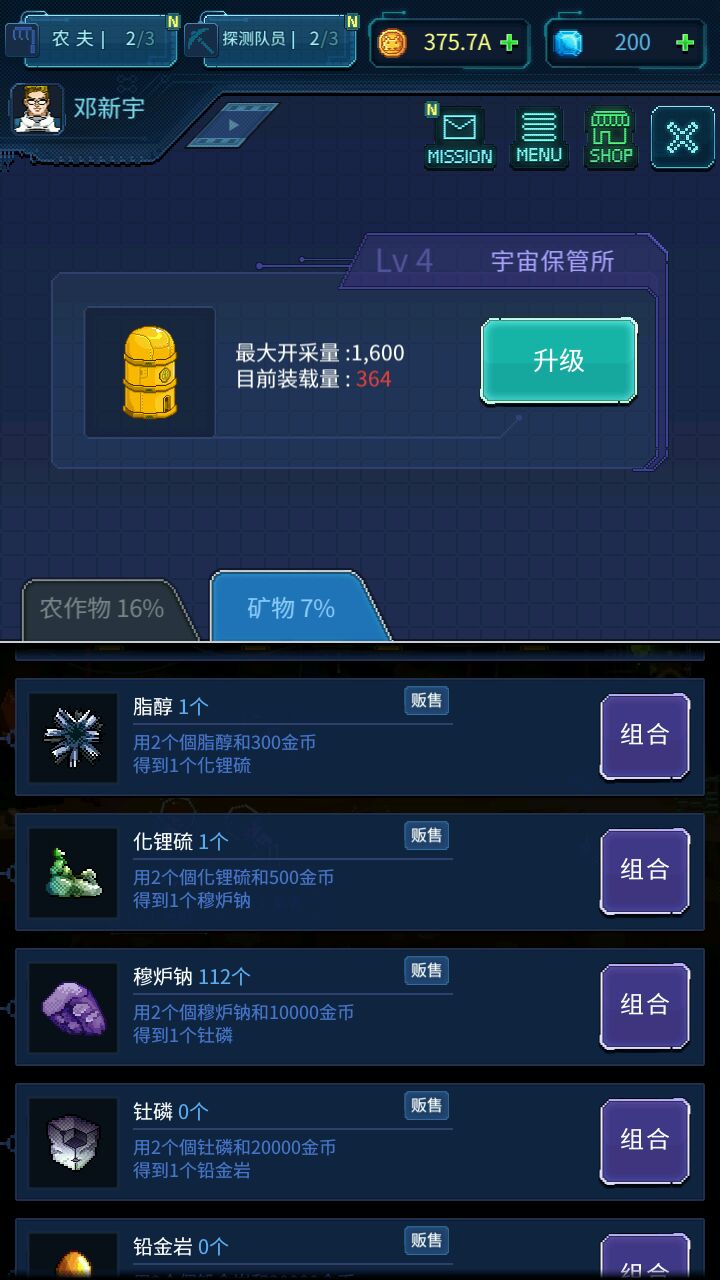The image size is (720, 1280).
Task: Open the MISSION mailbox
Action: (459, 138)
